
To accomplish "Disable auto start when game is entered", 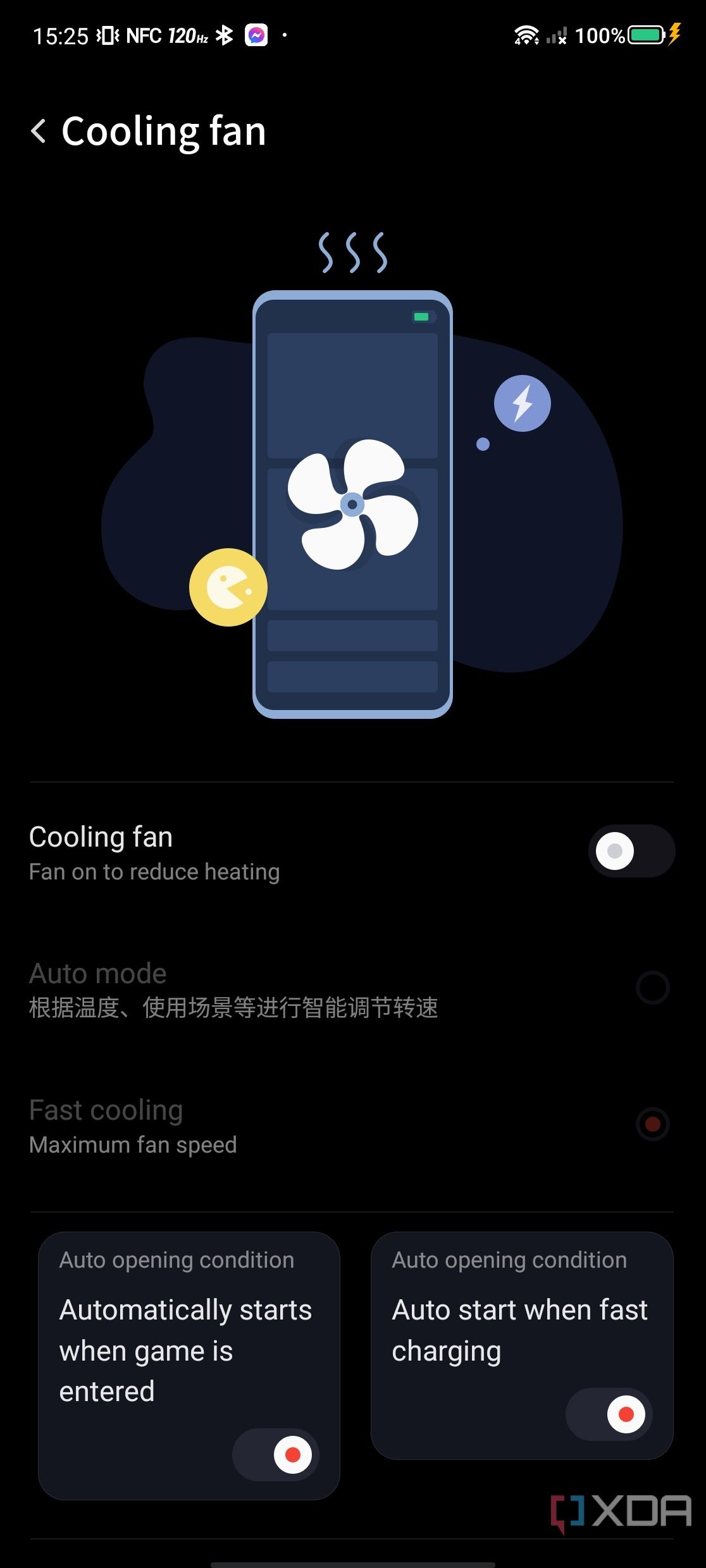I will pyautogui.click(x=276, y=1455).
